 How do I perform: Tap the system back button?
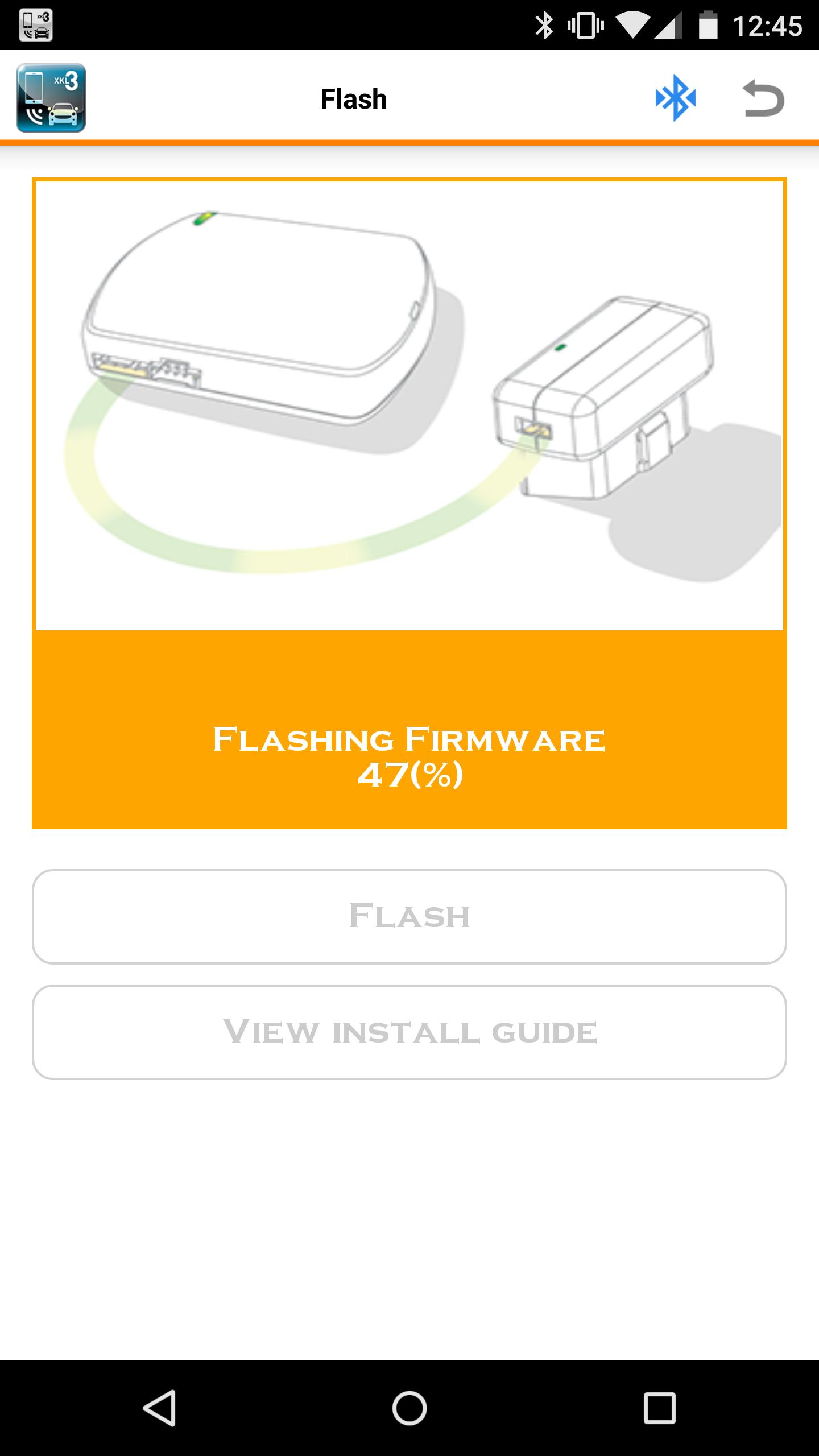(x=159, y=1408)
